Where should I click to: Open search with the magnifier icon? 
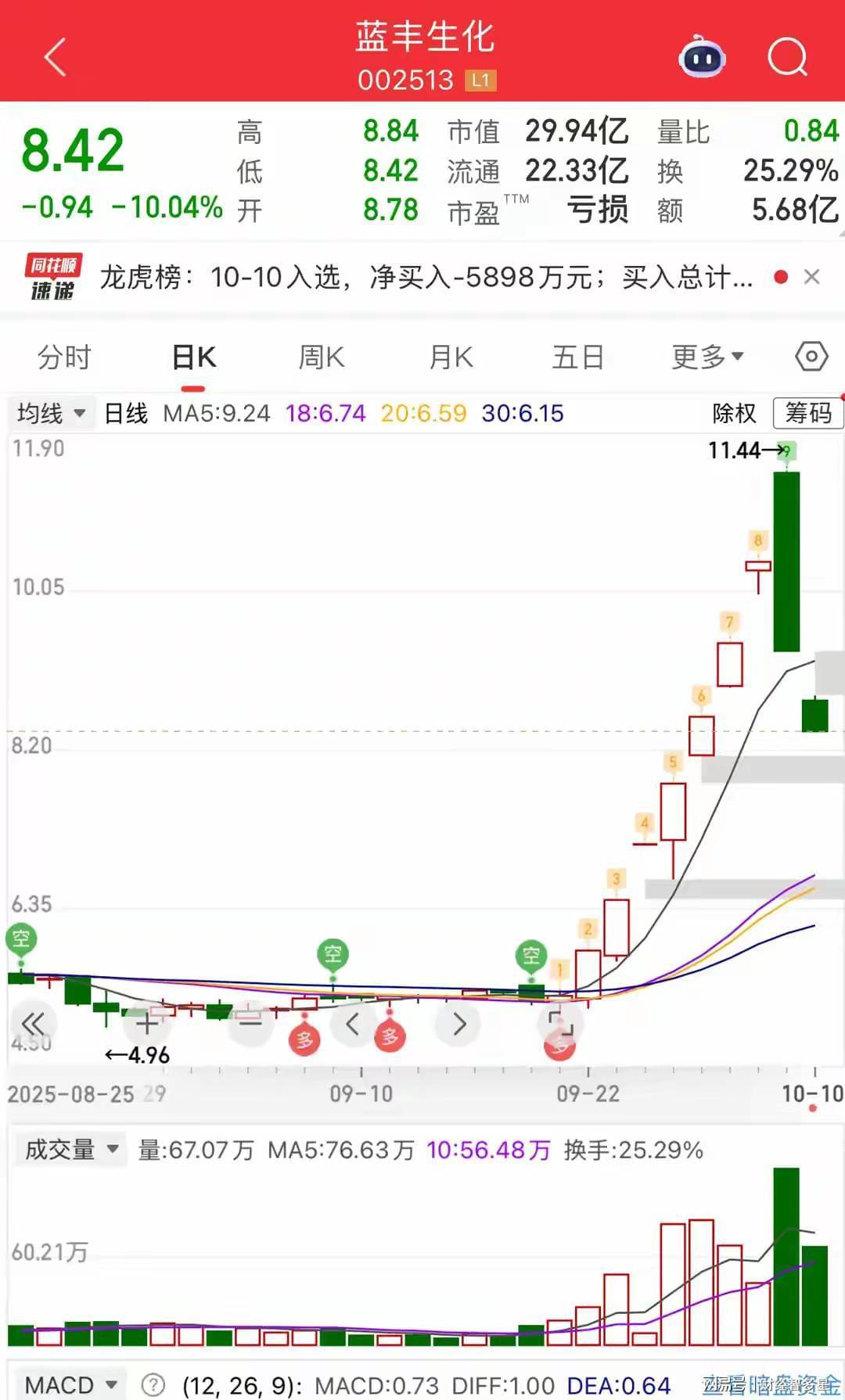click(x=787, y=57)
